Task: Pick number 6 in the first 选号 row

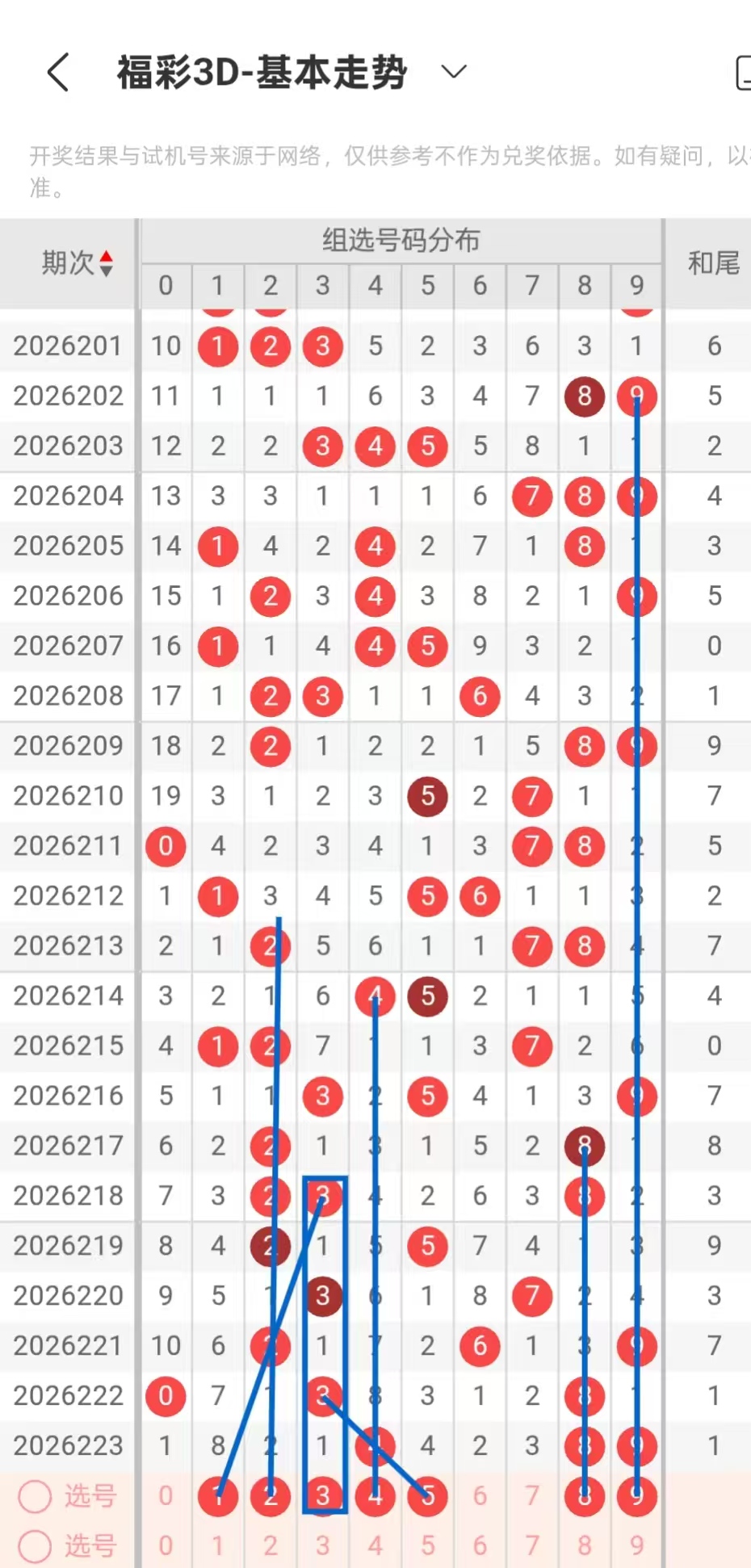Action: click(480, 1496)
